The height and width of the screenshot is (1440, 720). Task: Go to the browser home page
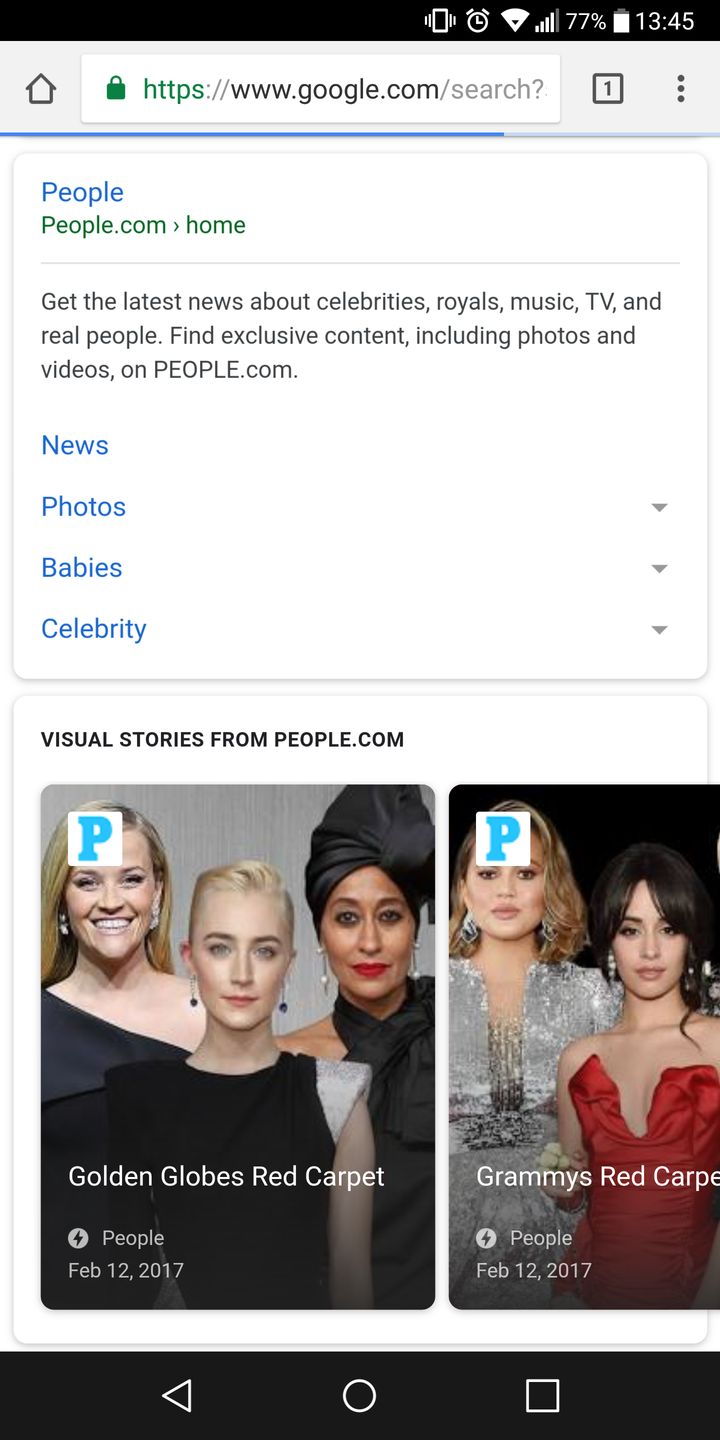[x=41, y=89]
